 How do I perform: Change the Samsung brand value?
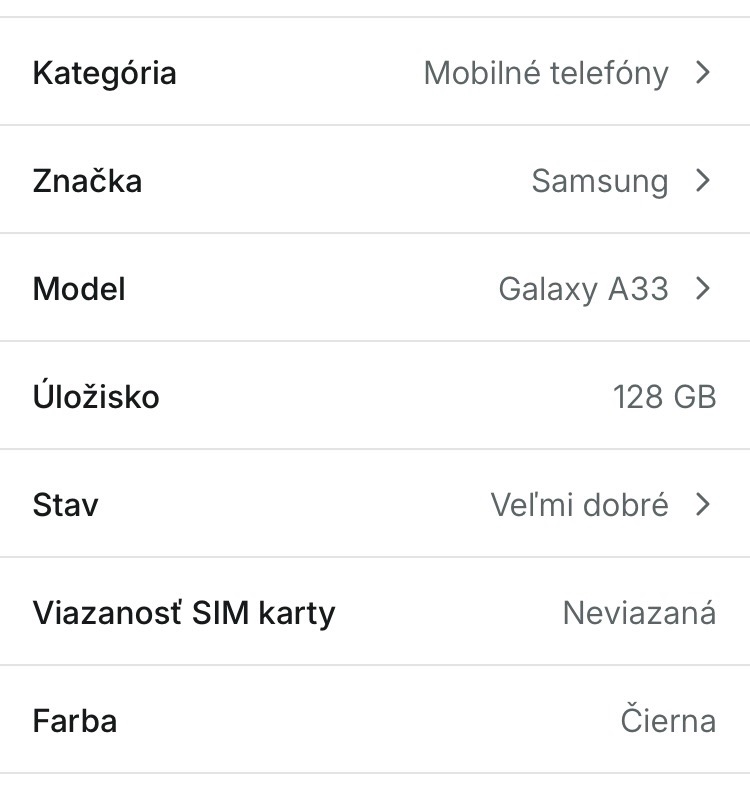pos(599,181)
